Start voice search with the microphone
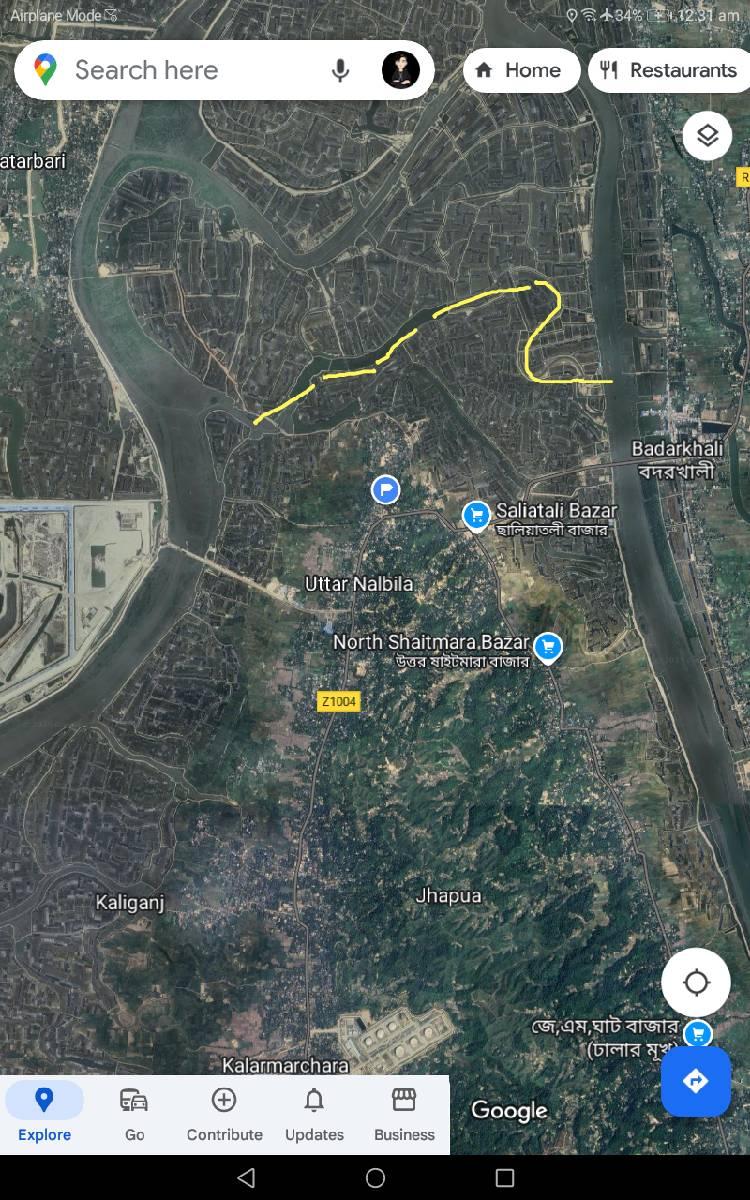Screen dimensions: 750x1200 point(340,70)
